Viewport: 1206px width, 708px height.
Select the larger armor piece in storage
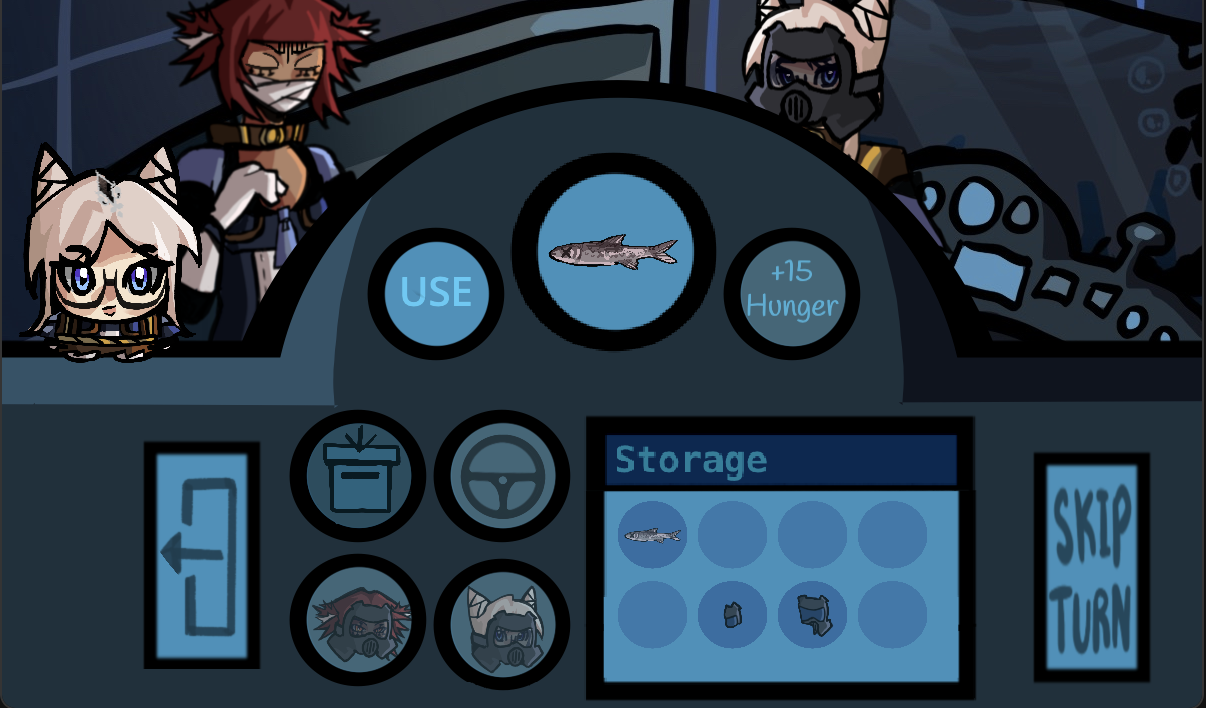812,615
